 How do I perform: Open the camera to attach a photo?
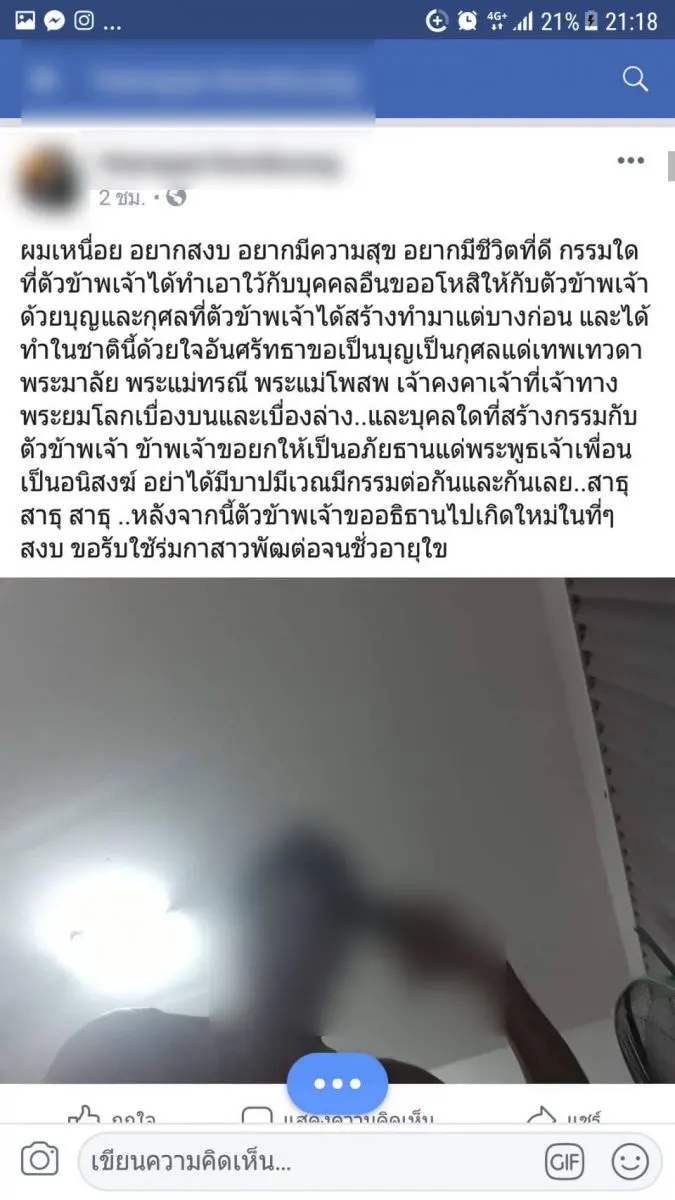40,1161
